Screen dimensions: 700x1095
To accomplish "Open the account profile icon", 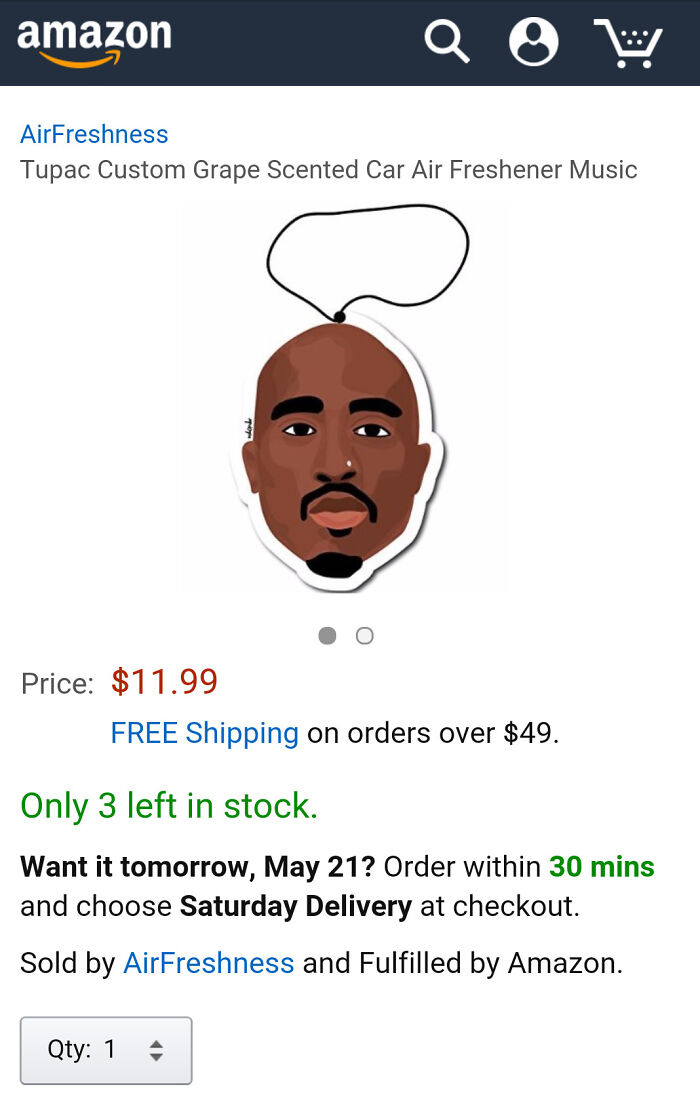I will [x=533, y=42].
